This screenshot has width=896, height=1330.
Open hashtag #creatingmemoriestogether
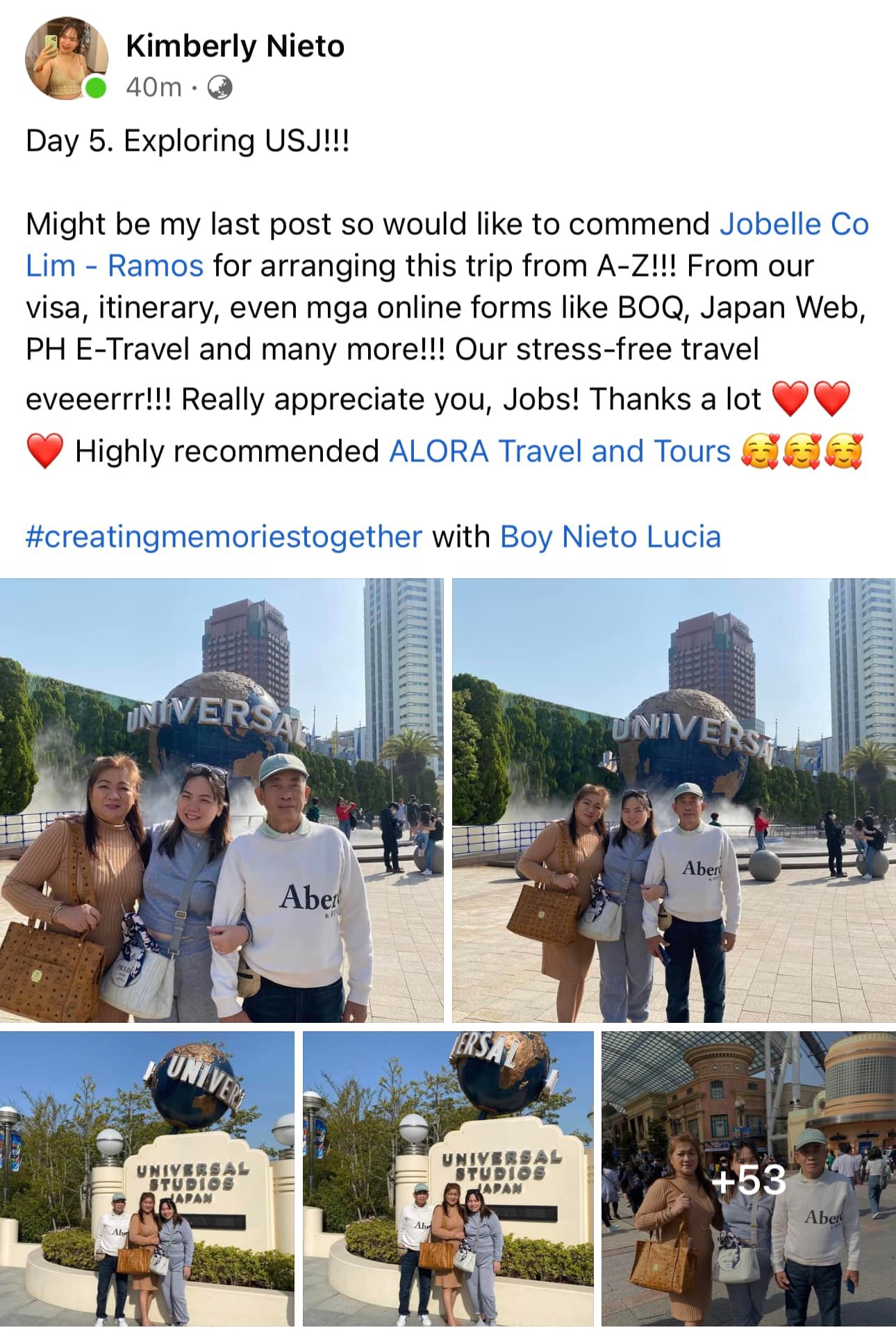tap(224, 537)
